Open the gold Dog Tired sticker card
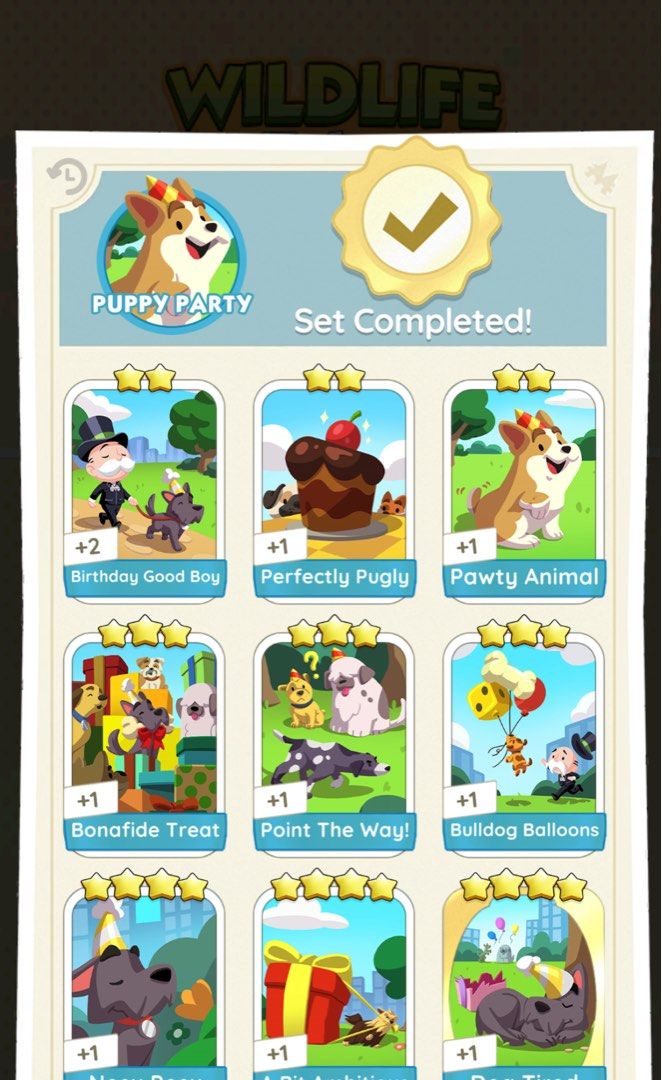The height and width of the screenshot is (1080, 662). [x=523, y=985]
